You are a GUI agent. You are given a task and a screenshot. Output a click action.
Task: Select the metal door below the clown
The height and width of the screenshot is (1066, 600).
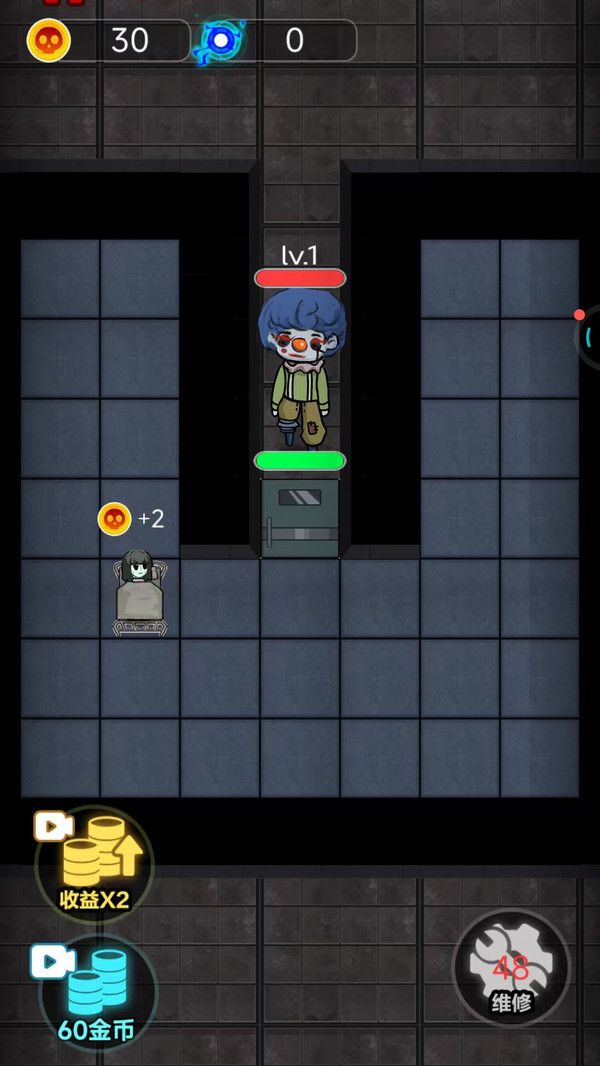[x=300, y=515]
